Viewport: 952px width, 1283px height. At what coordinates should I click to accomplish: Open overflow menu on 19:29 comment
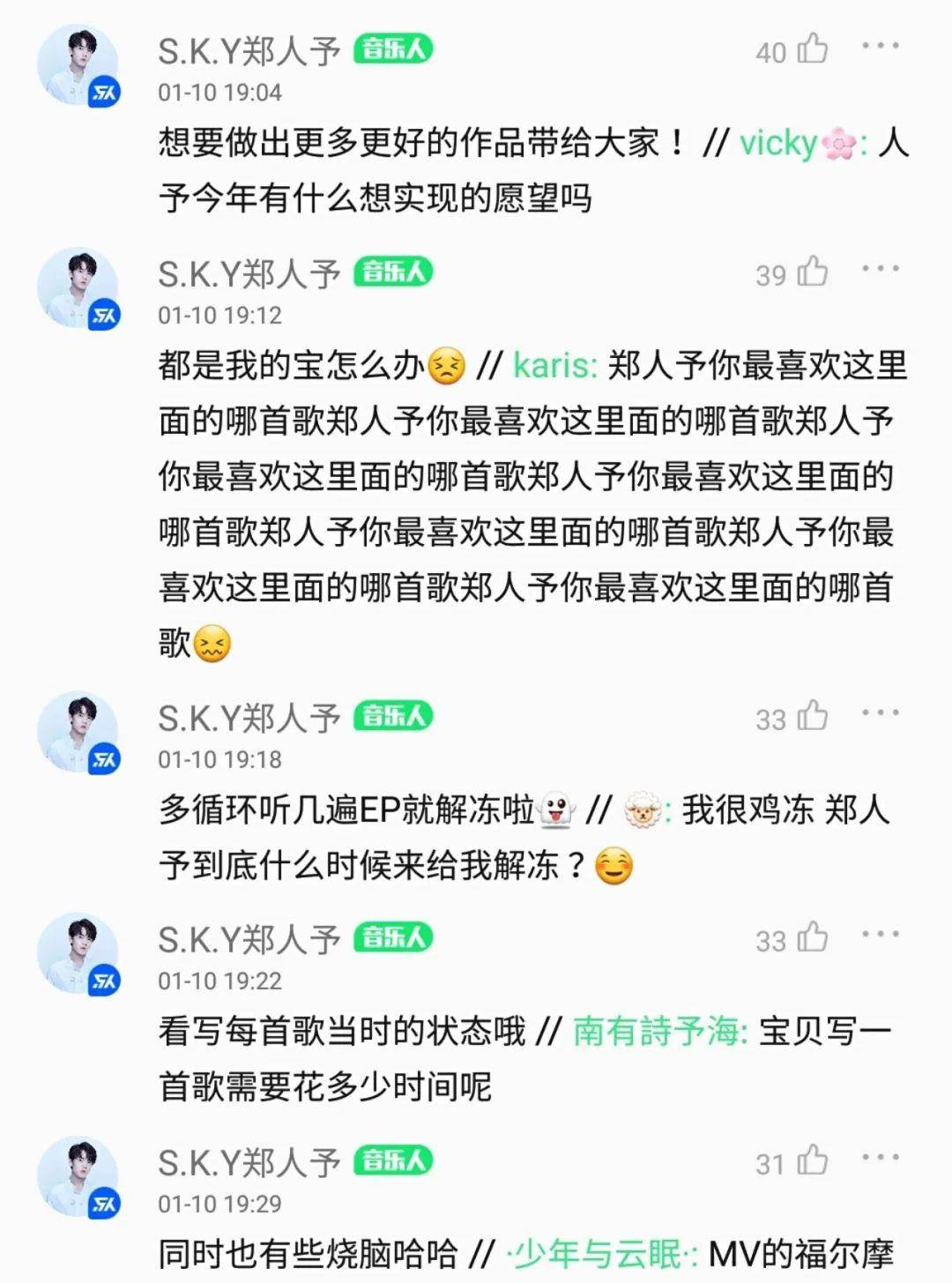[x=880, y=1158]
